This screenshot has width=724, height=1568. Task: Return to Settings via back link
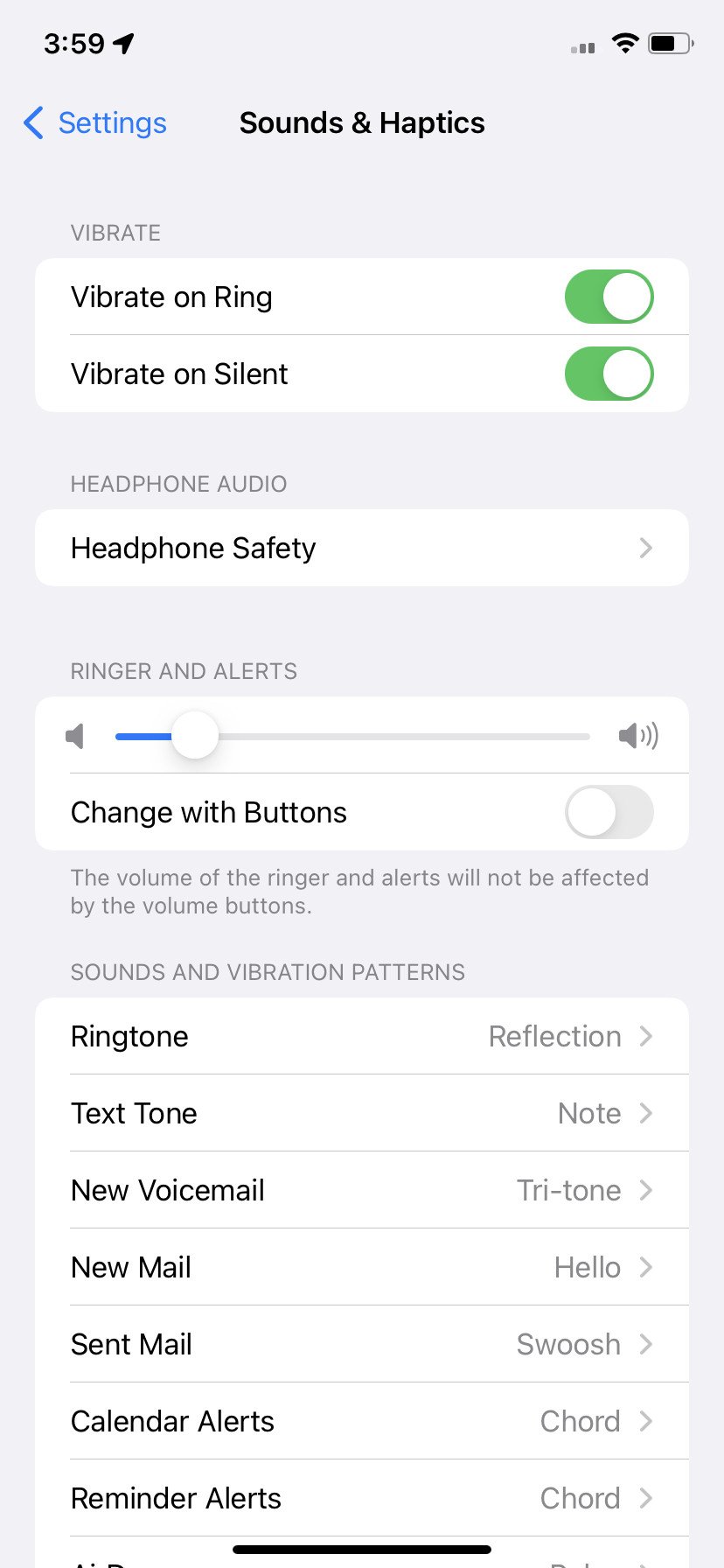pos(112,123)
